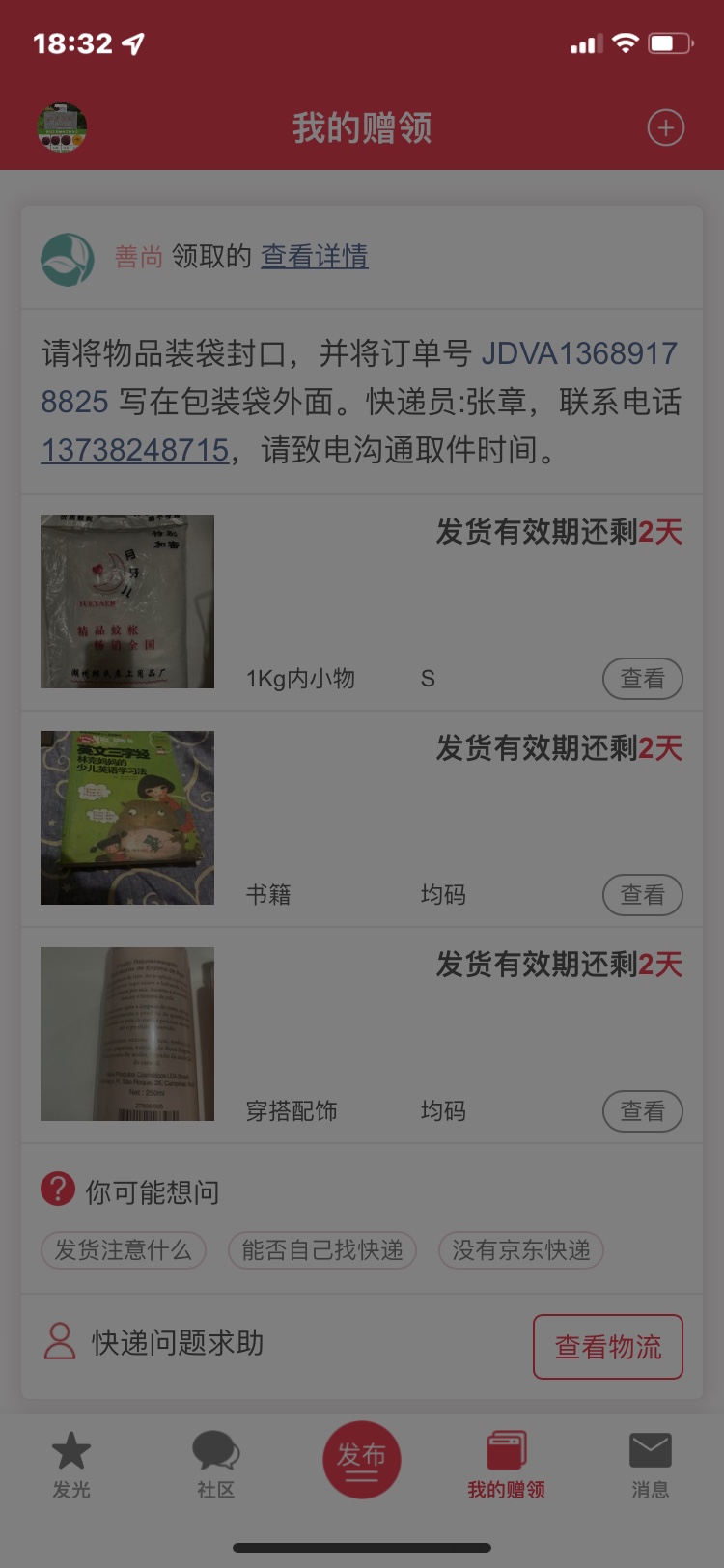Tap the plus icon in the header
Screen dimensions: 724x1568
click(x=665, y=127)
